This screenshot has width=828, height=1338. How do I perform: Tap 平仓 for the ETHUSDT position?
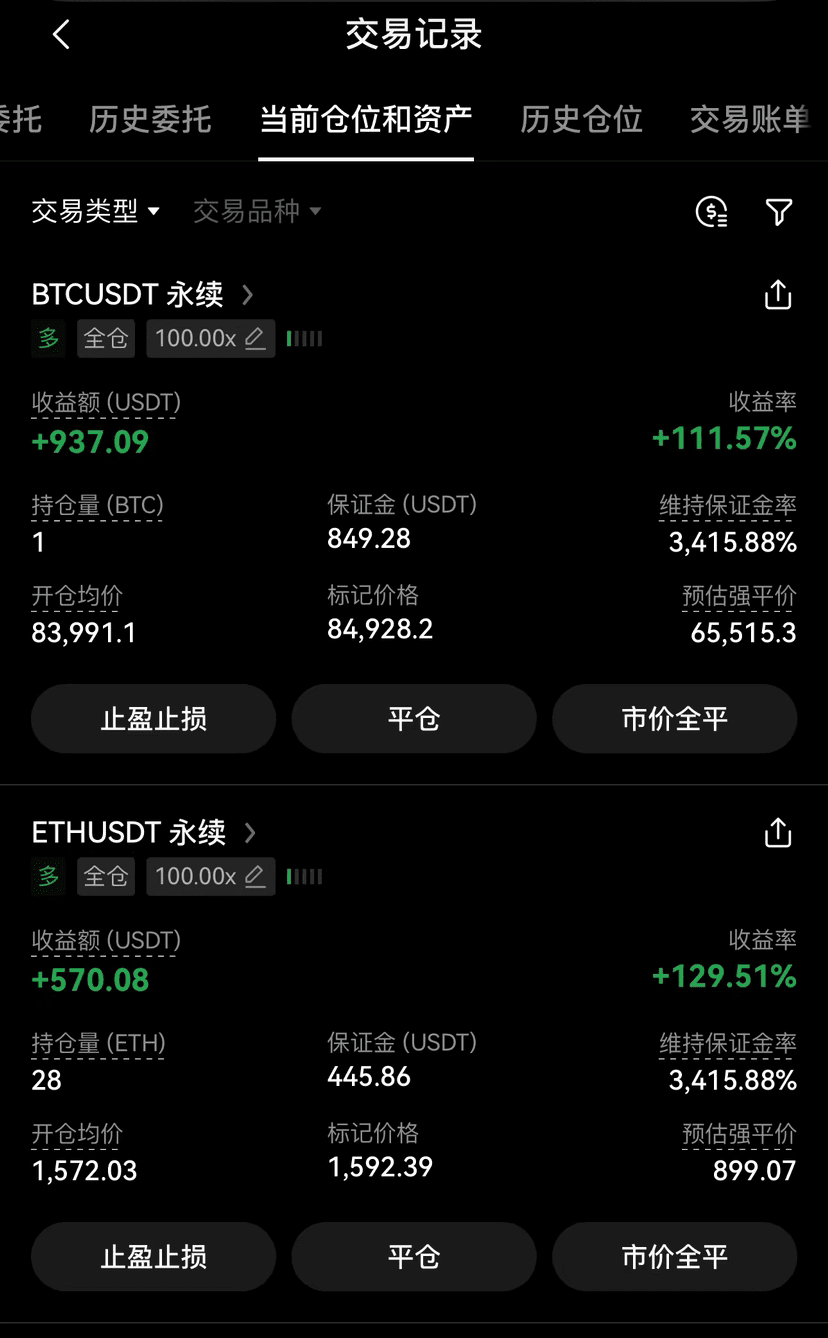pos(414,1257)
